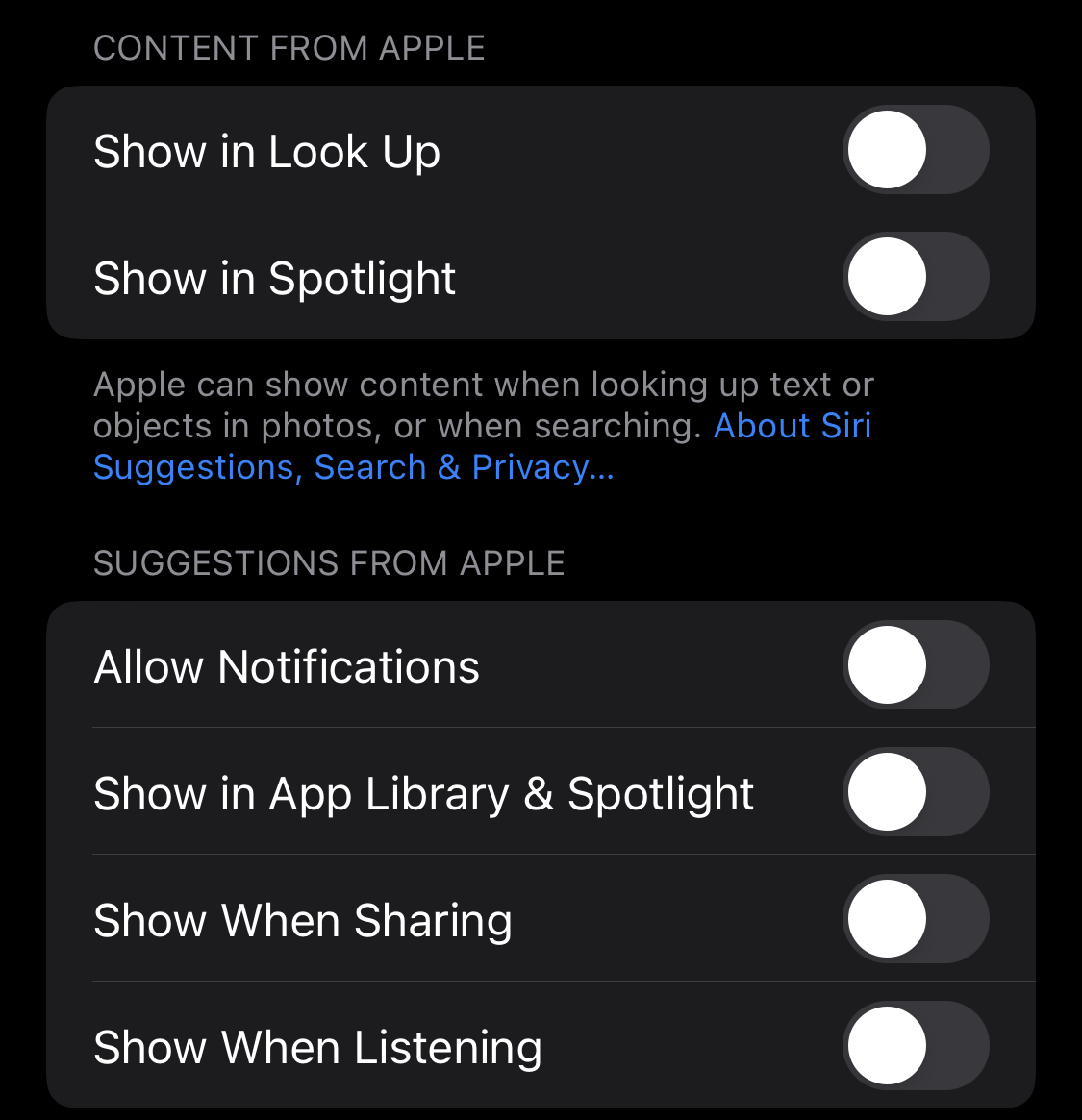Toggle Show in Look Up switch
Viewport: 1082px width, 1120px height.
(916, 150)
